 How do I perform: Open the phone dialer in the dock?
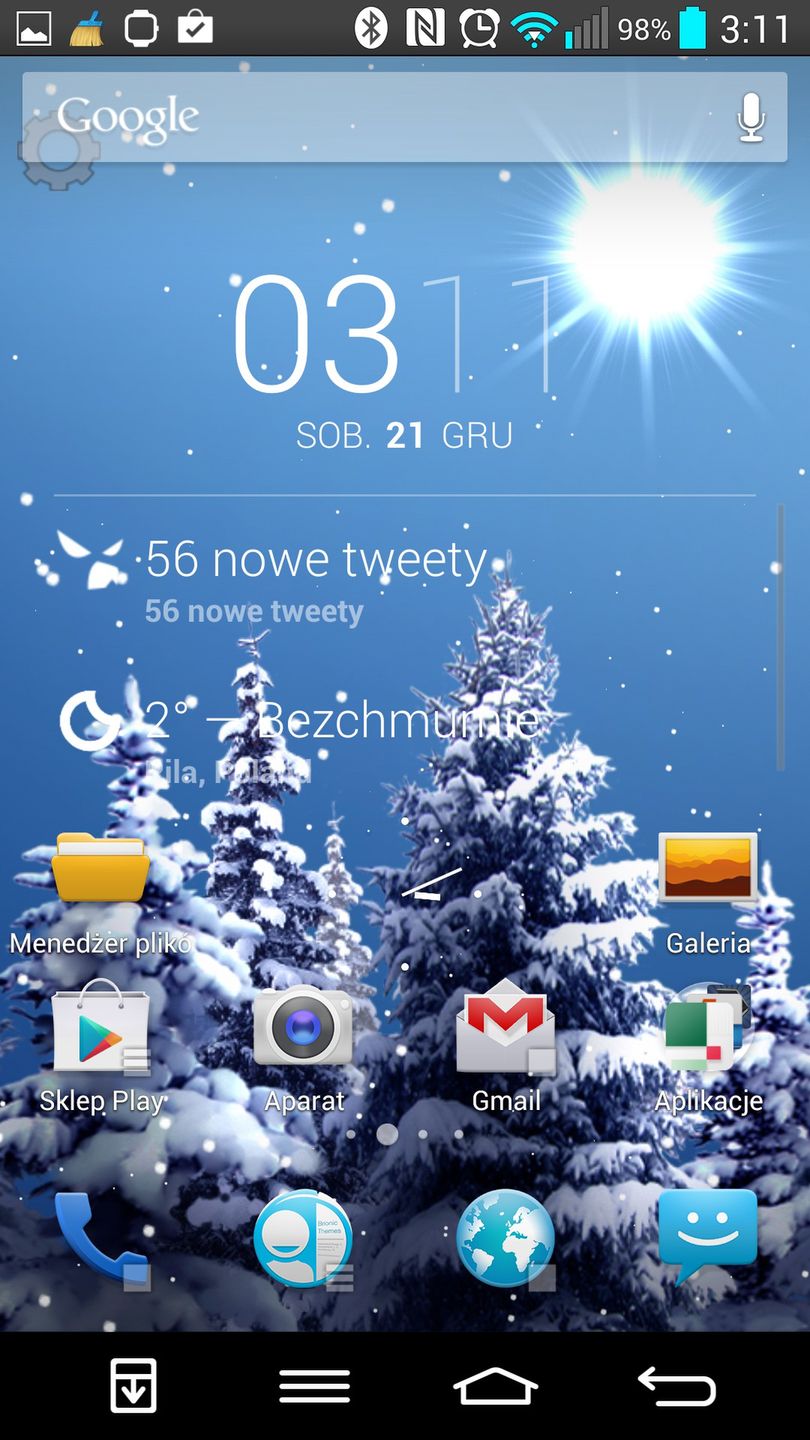click(x=100, y=1237)
